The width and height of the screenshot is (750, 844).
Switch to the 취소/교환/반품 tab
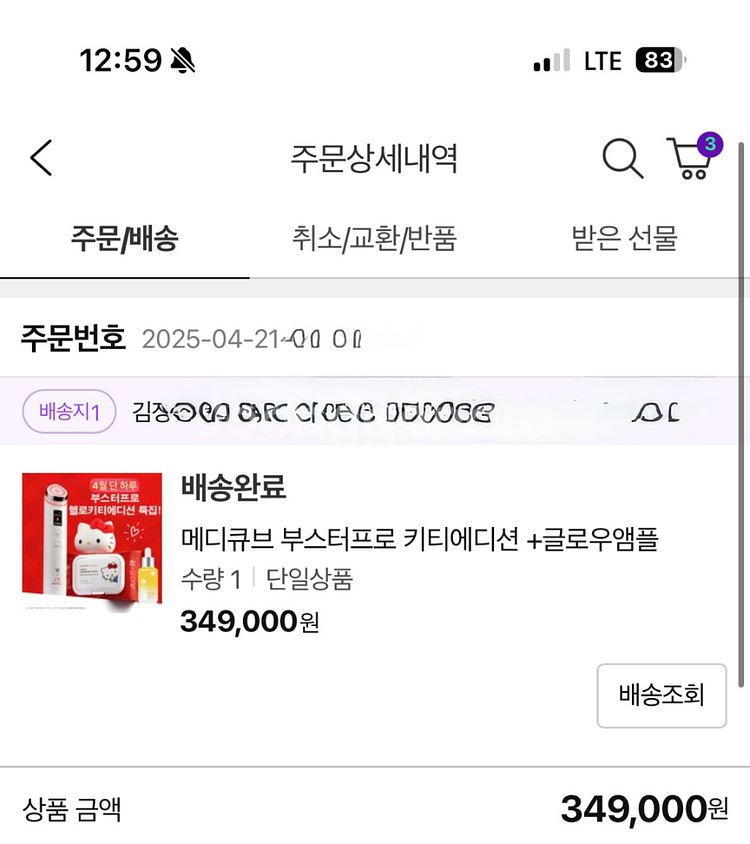[375, 239]
